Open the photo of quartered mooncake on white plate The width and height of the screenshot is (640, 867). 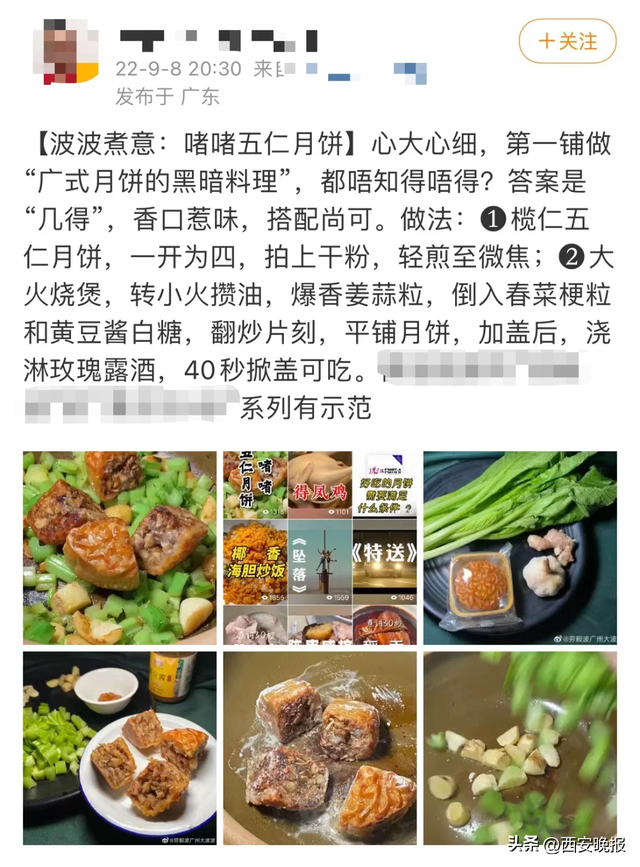(119, 748)
